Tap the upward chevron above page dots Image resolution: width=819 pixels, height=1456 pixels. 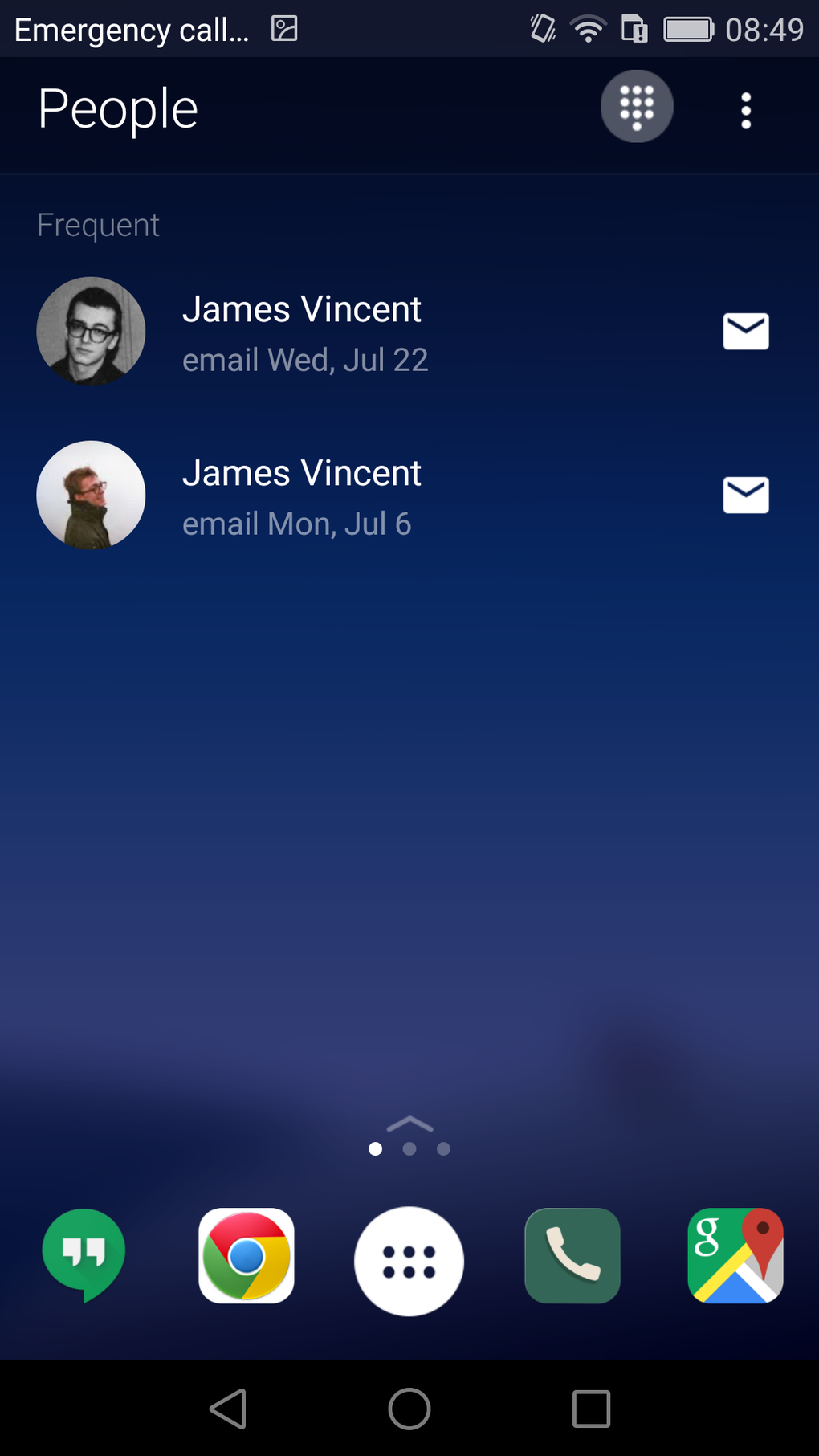[409, 1124]
